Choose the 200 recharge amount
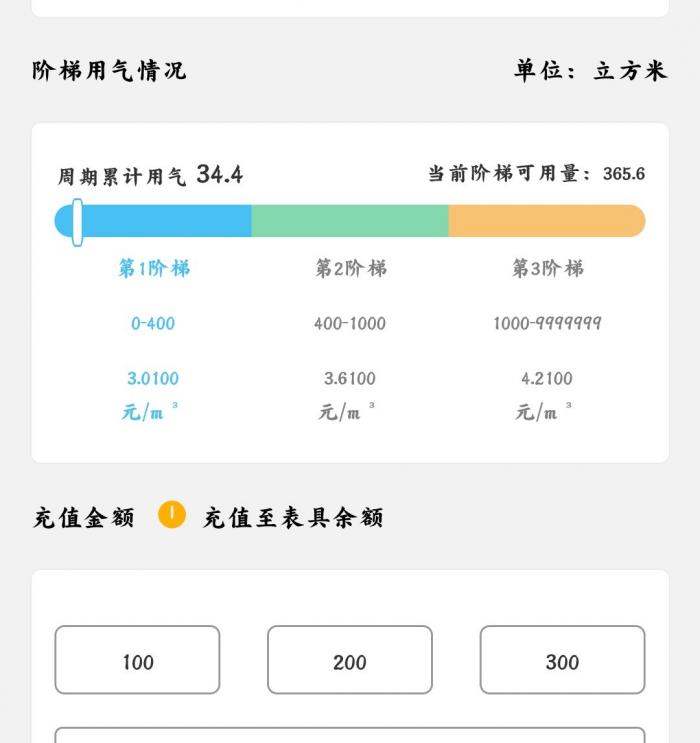 point(349,660)
